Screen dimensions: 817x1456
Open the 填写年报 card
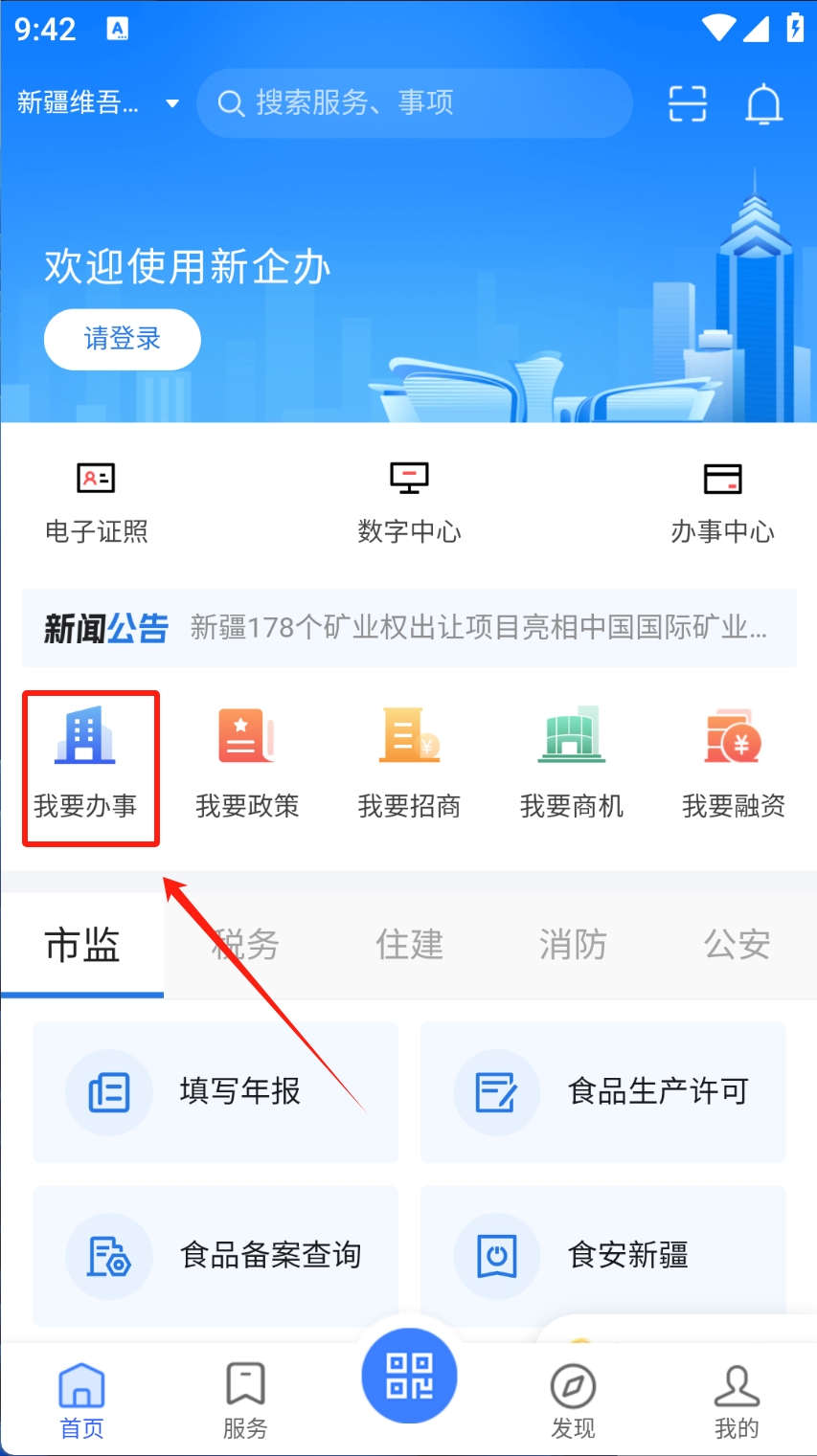(x=216, y=1092)
